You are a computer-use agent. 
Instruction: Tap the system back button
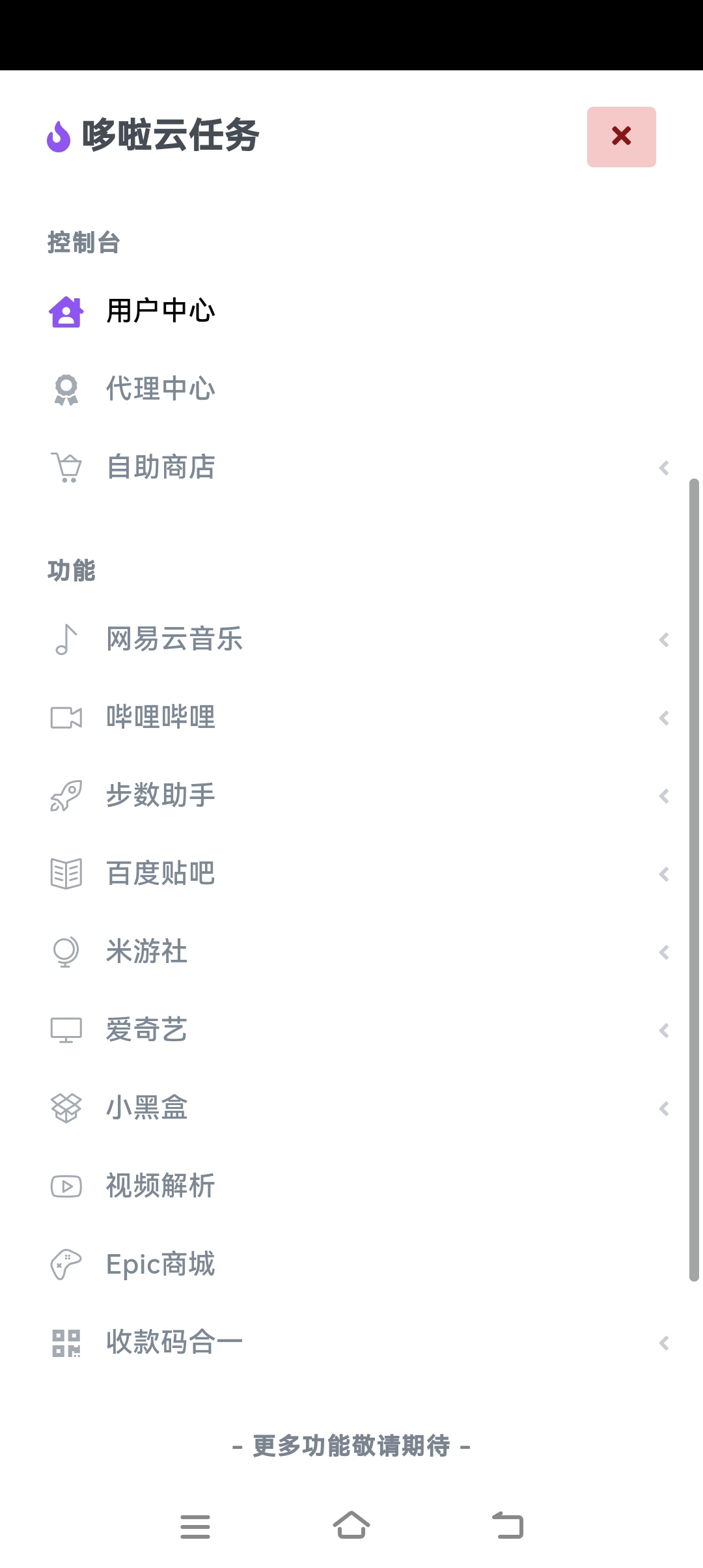508,1525
